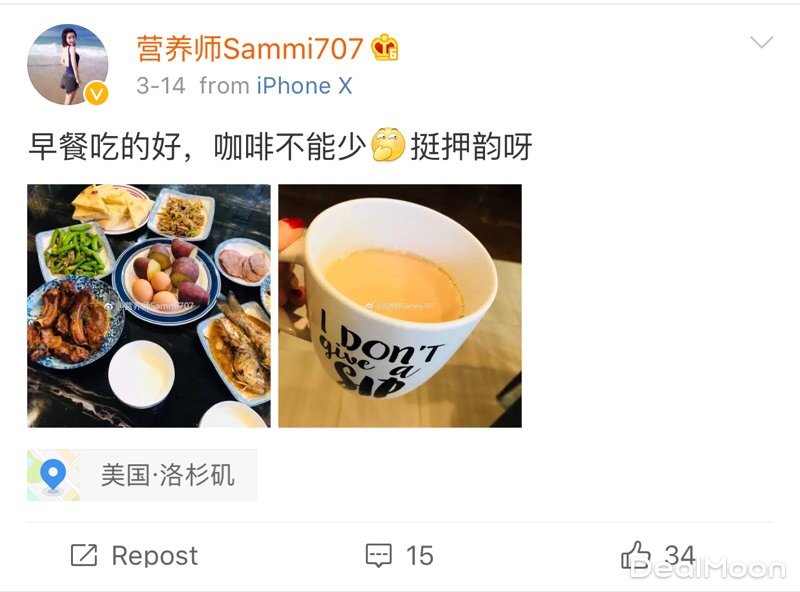This screenshot has height=592, width=800.
Task: Repost this Weibo post
Action: click(134, 555)
